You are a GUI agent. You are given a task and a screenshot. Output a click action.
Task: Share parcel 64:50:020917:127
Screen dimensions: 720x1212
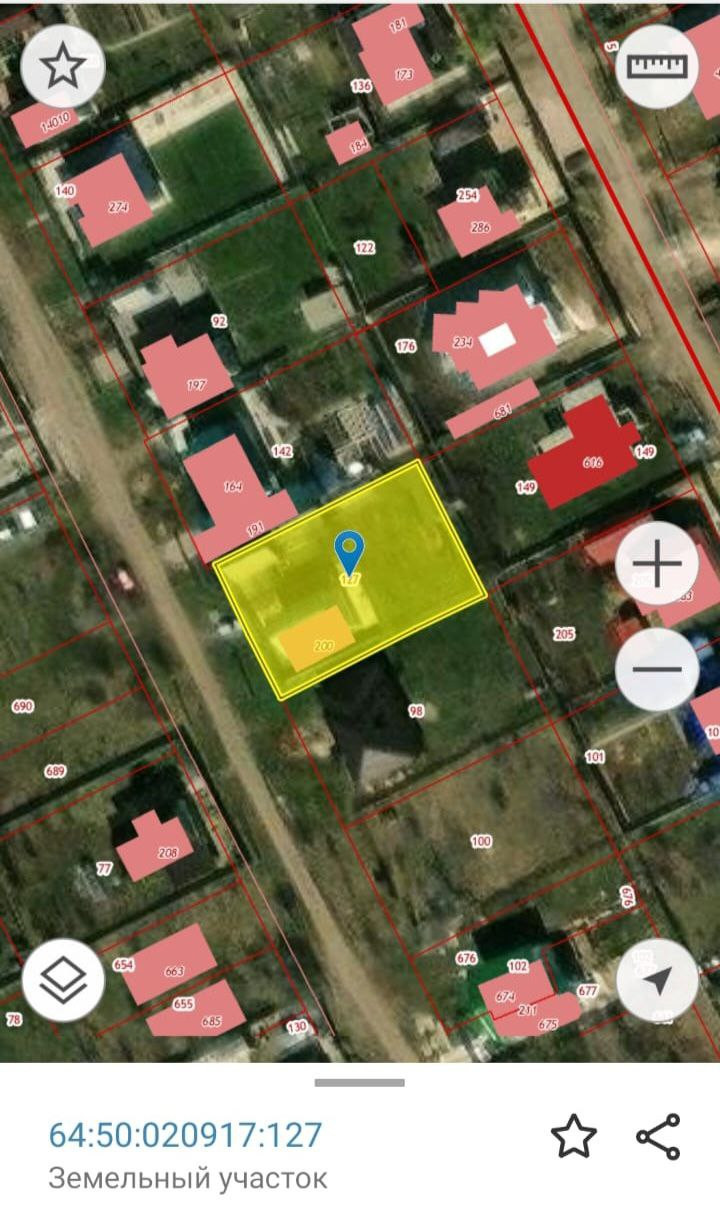click(658, 1137)
